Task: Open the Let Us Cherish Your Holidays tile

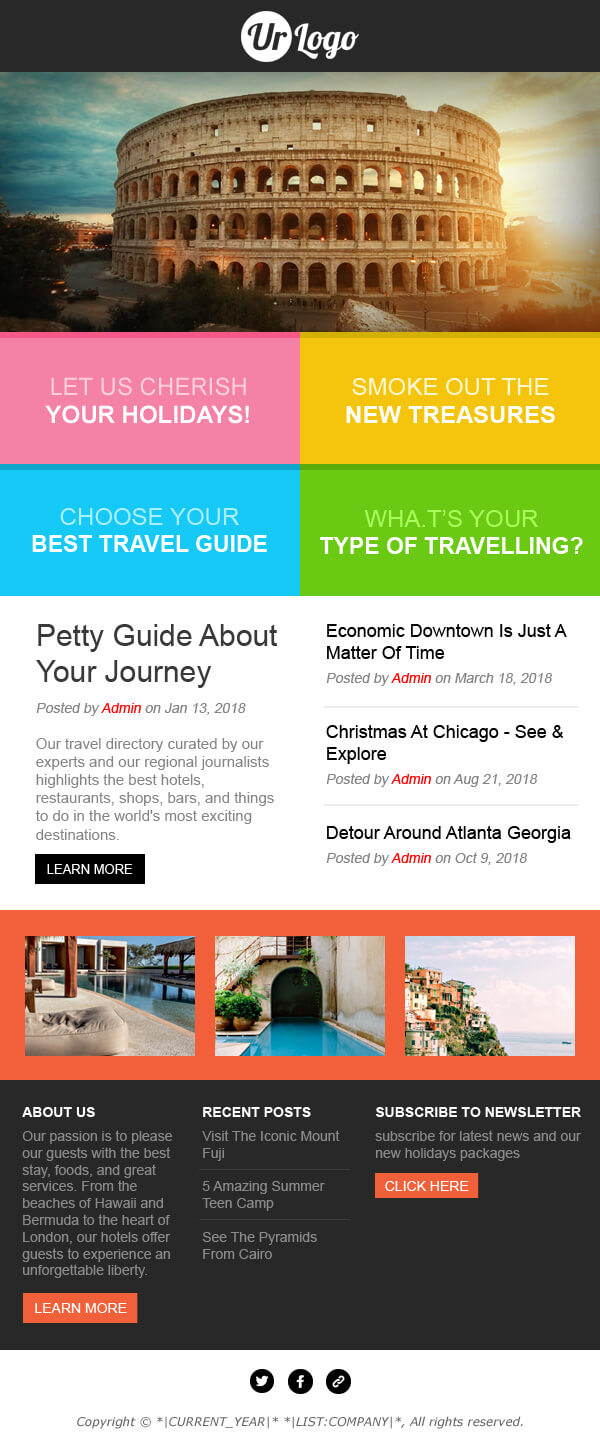Action: [x=149, y=400]
